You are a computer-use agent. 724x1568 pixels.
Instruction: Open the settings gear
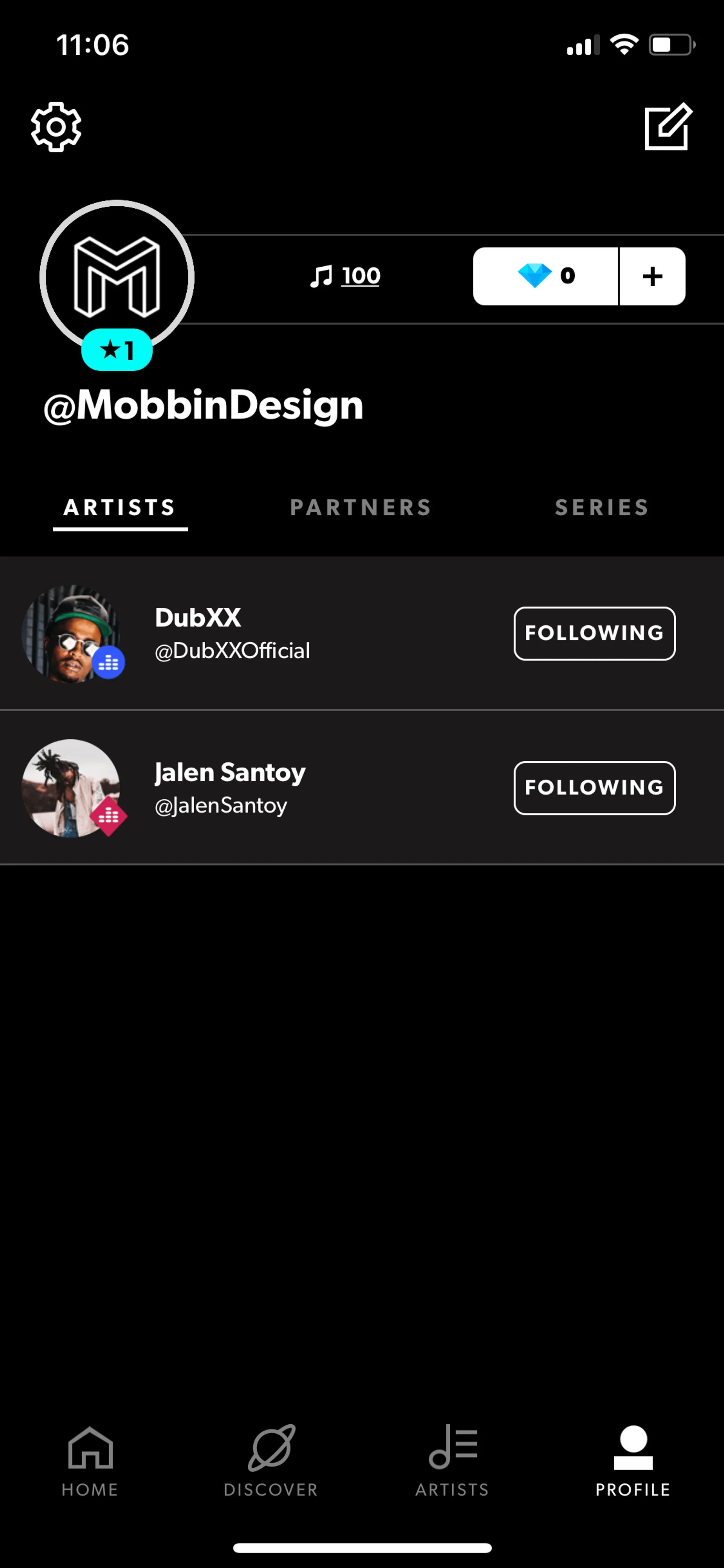pos(56,127)
